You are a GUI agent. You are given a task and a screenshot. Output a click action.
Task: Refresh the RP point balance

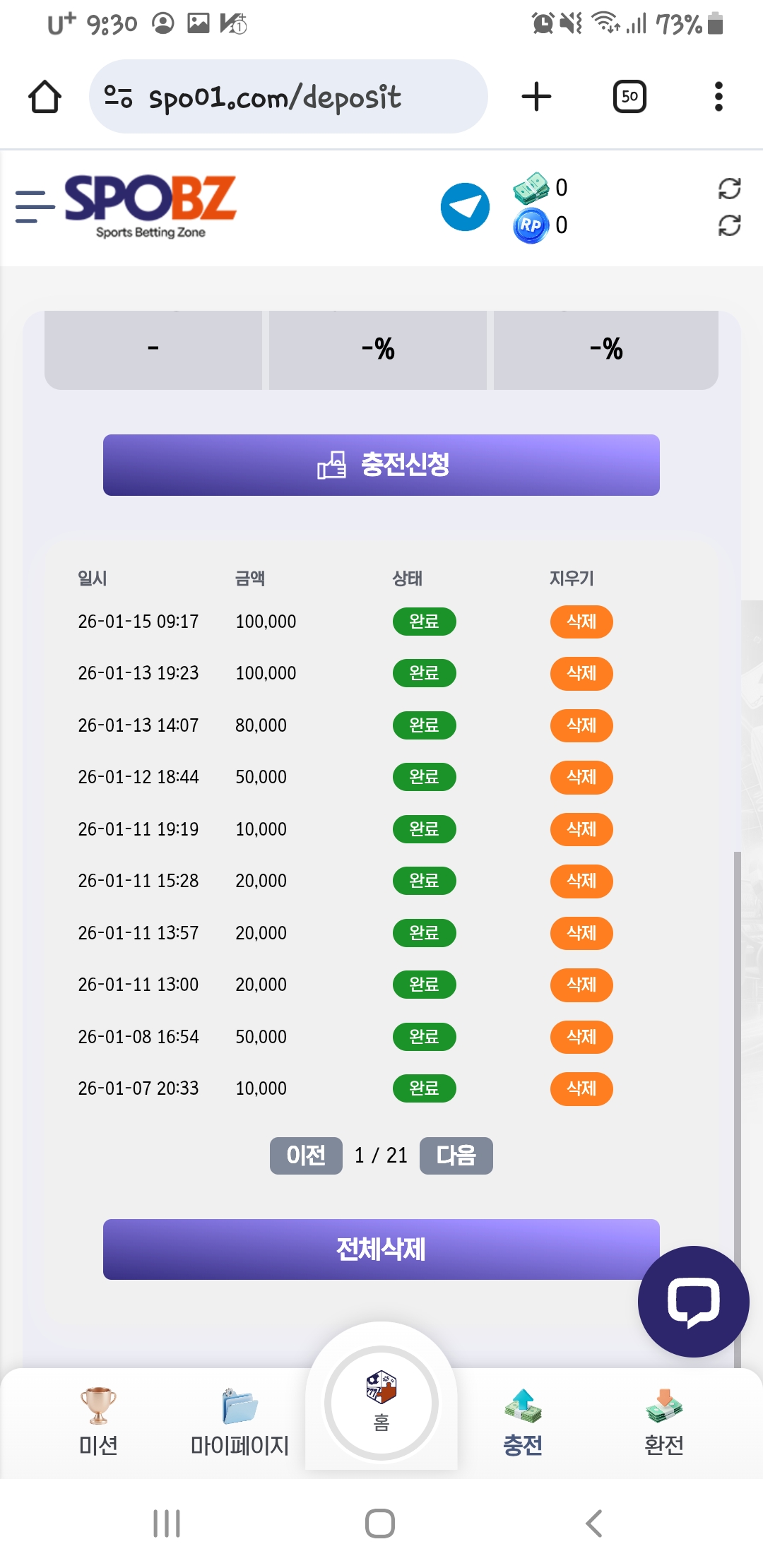[x=729, y=226]
